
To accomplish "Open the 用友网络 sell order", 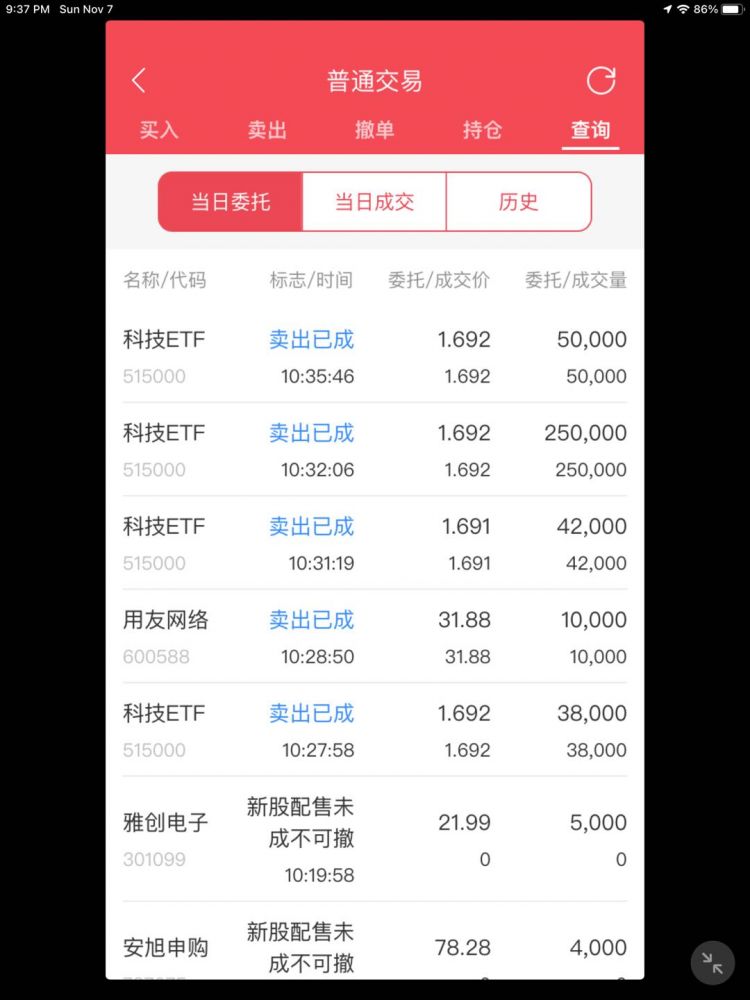I will pos(375,637).
